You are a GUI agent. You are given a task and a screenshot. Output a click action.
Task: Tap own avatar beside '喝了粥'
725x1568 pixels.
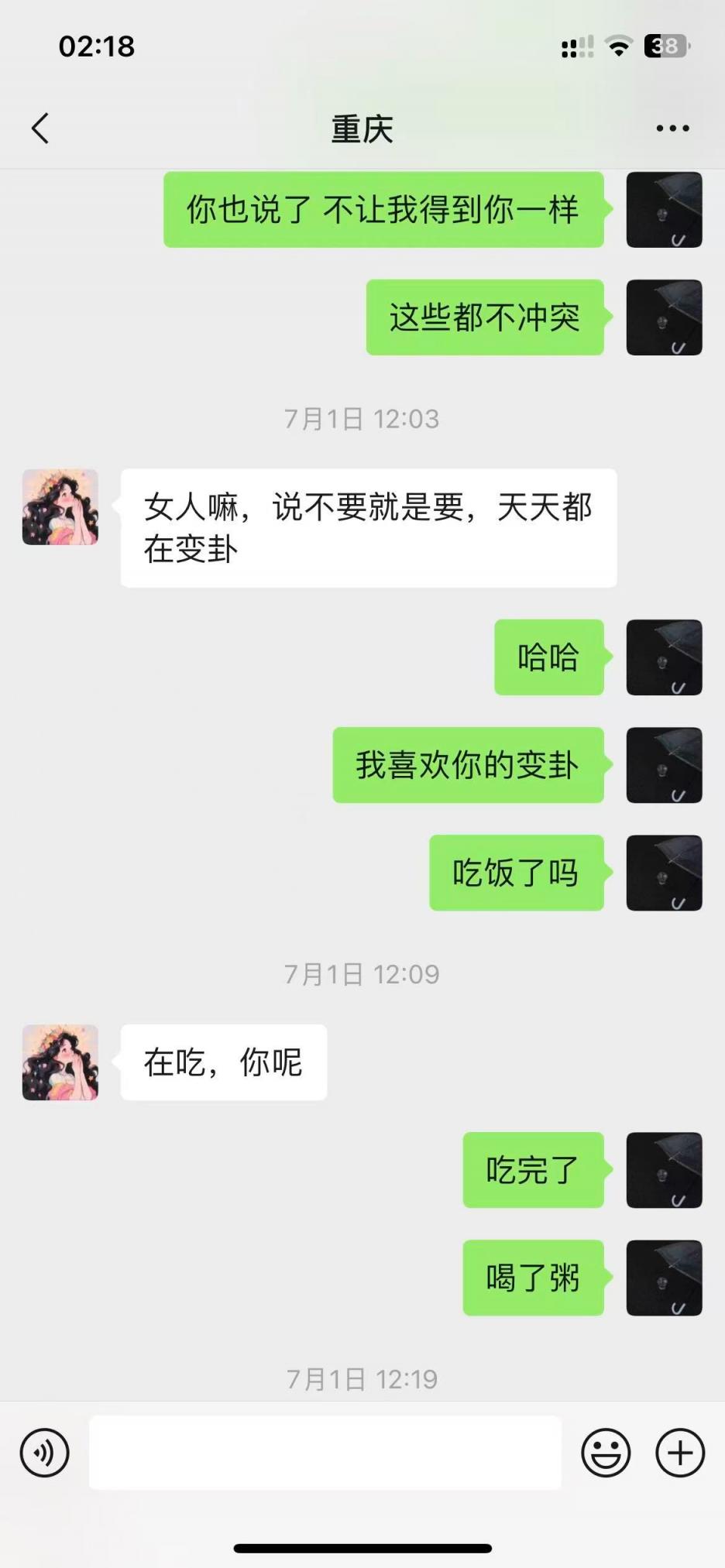[664, 1278]
